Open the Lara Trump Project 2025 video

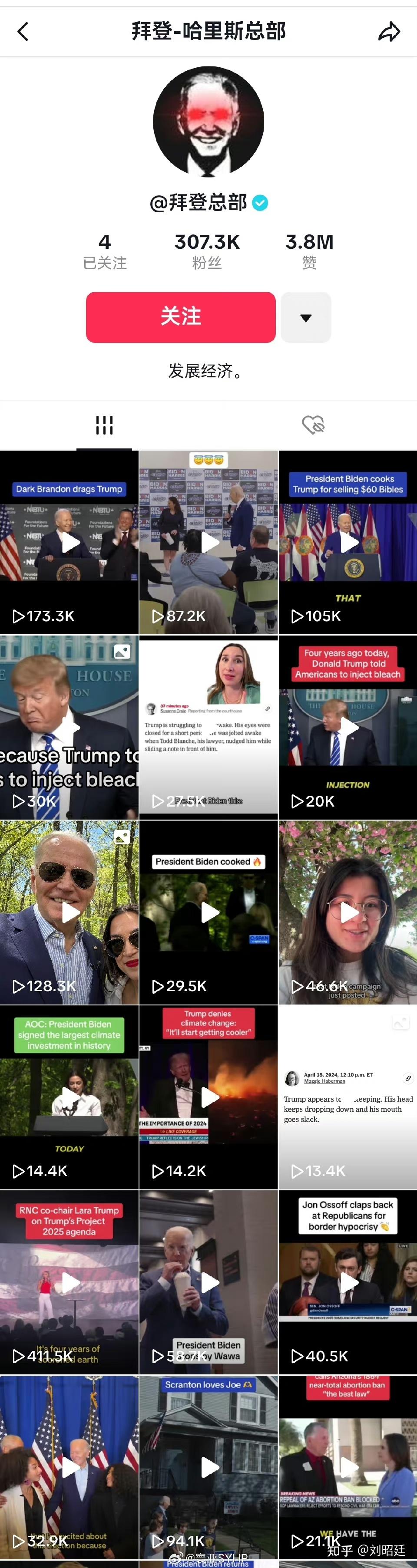point(69,1282)
